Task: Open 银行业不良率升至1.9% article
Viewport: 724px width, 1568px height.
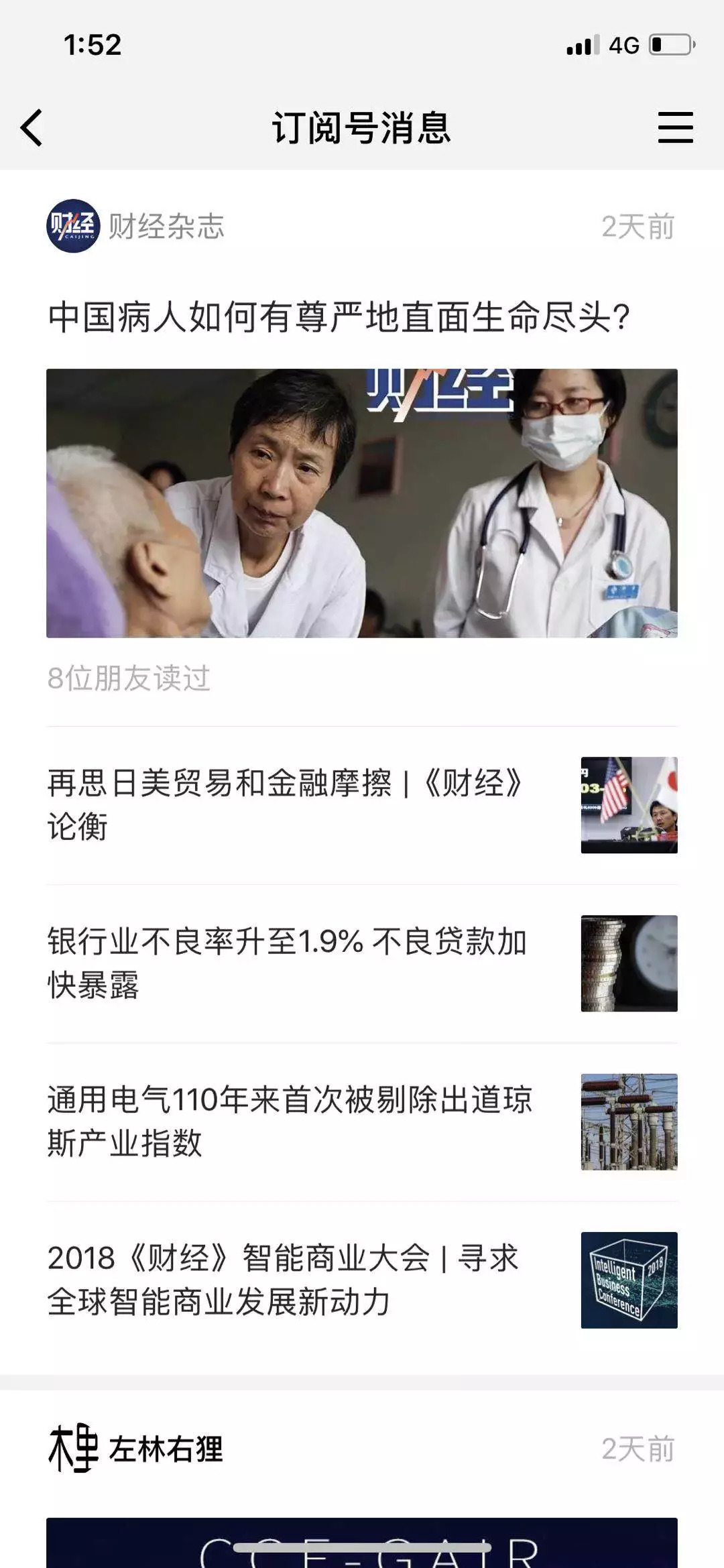Action: click(287, 963)
